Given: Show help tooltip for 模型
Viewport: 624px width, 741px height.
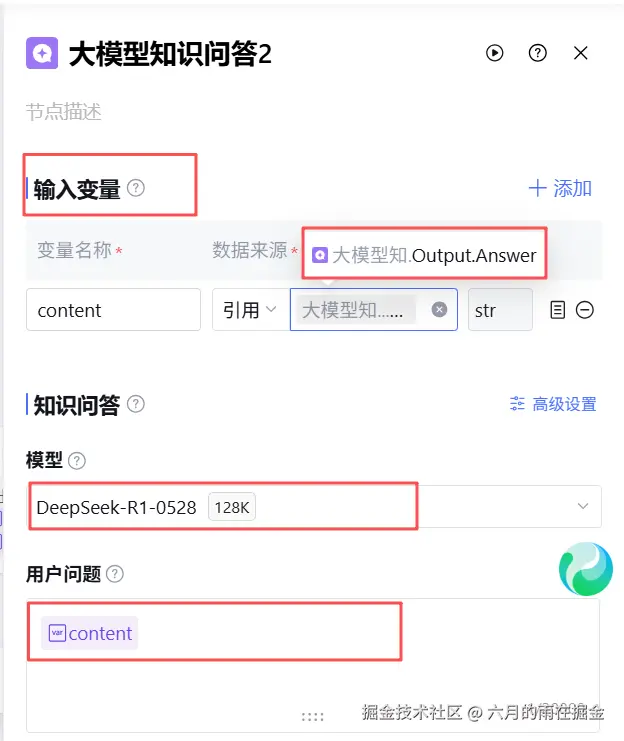Looking at the screenshot, I should coord(77,461).
